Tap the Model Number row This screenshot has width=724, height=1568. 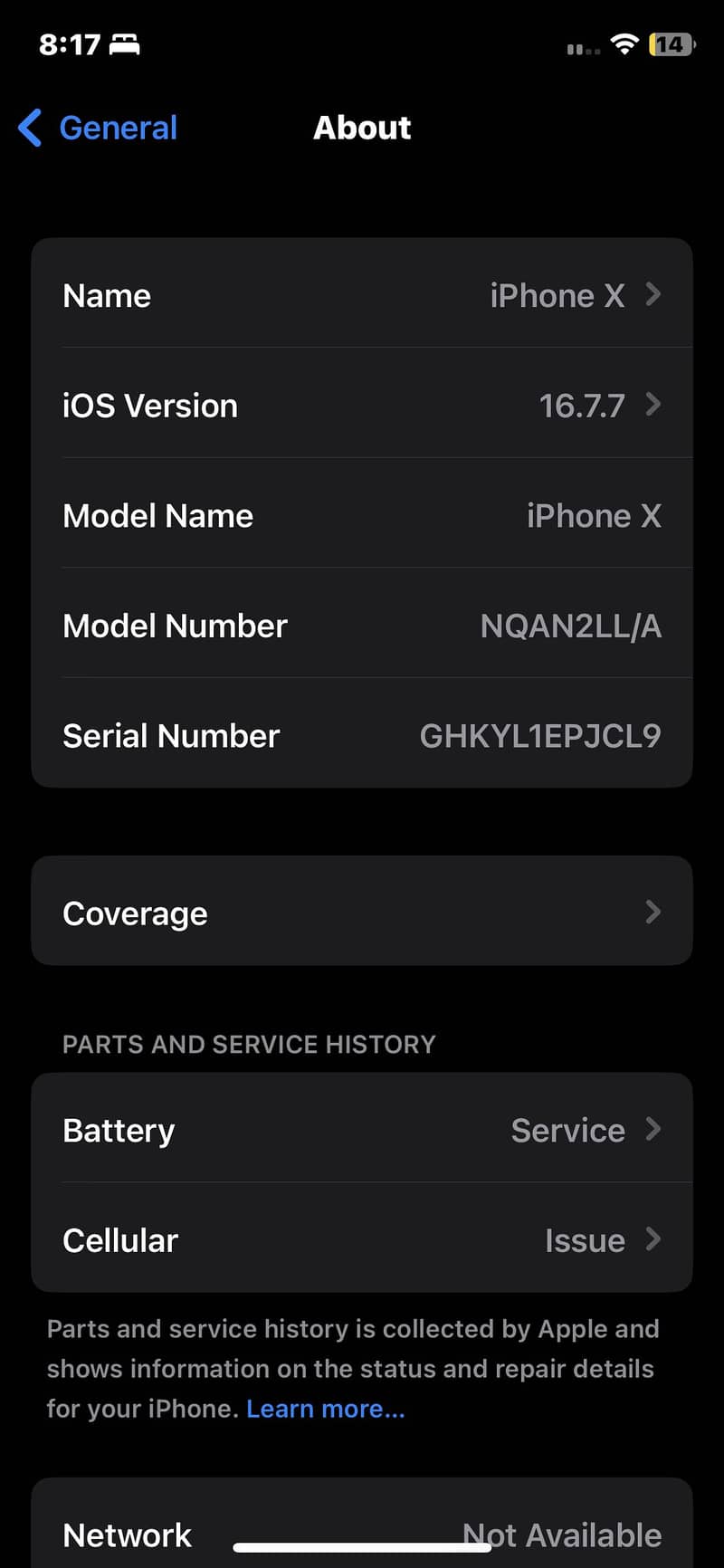[362, 625]
